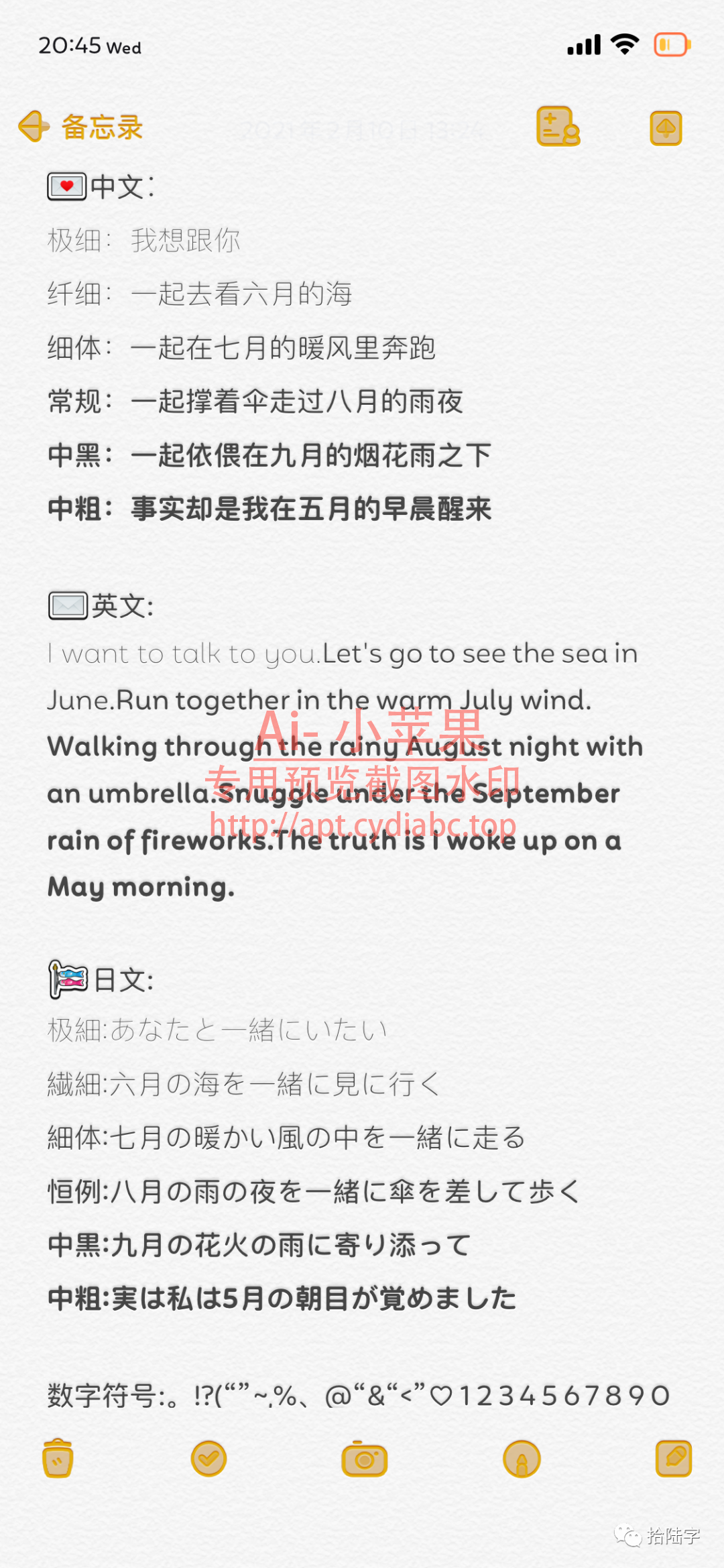Screen dimensions: 724x1568
Task: Compose a new note
Action: [673, 1458]
